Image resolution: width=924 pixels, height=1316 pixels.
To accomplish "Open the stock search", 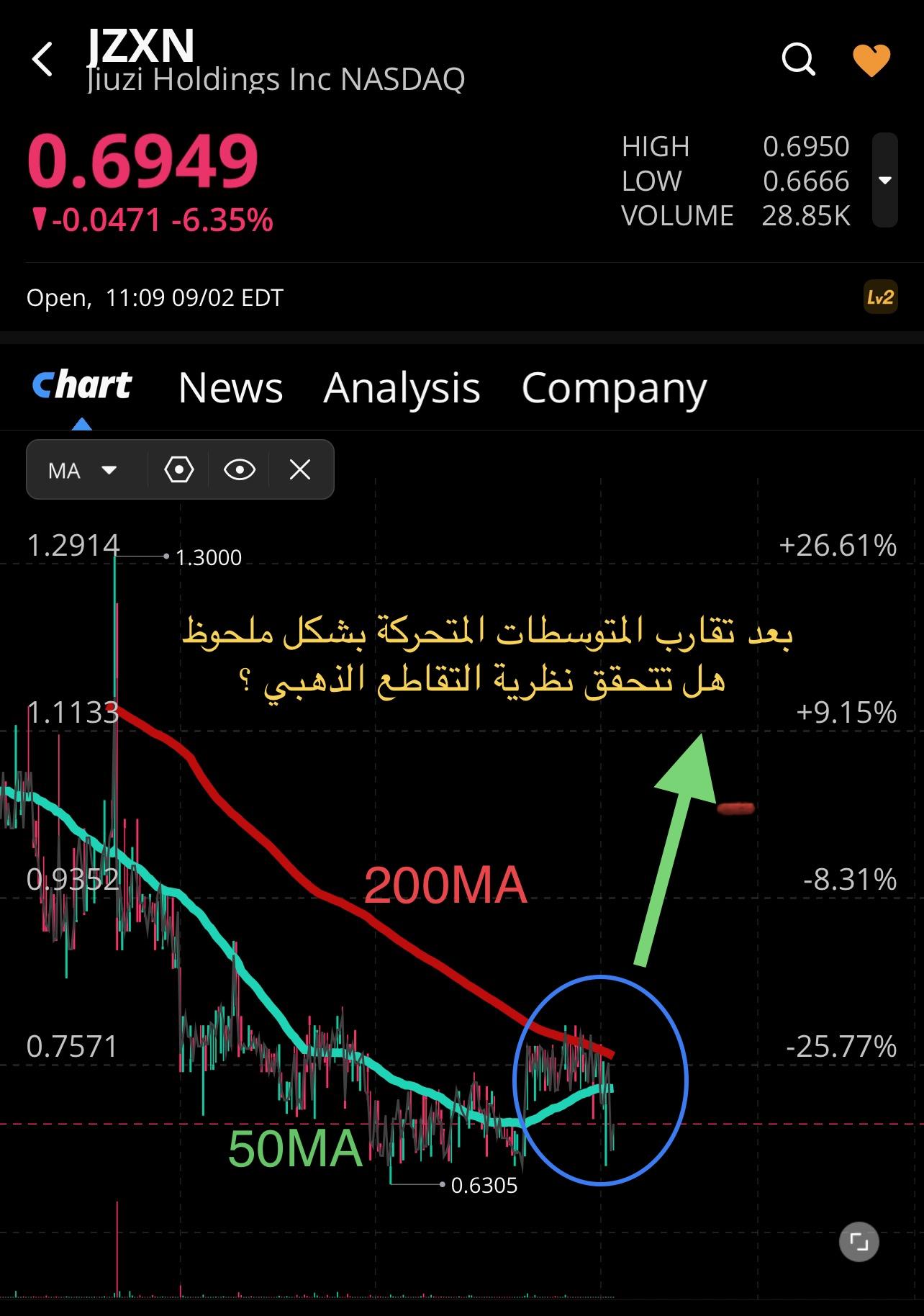I will (x=798, y=59).
